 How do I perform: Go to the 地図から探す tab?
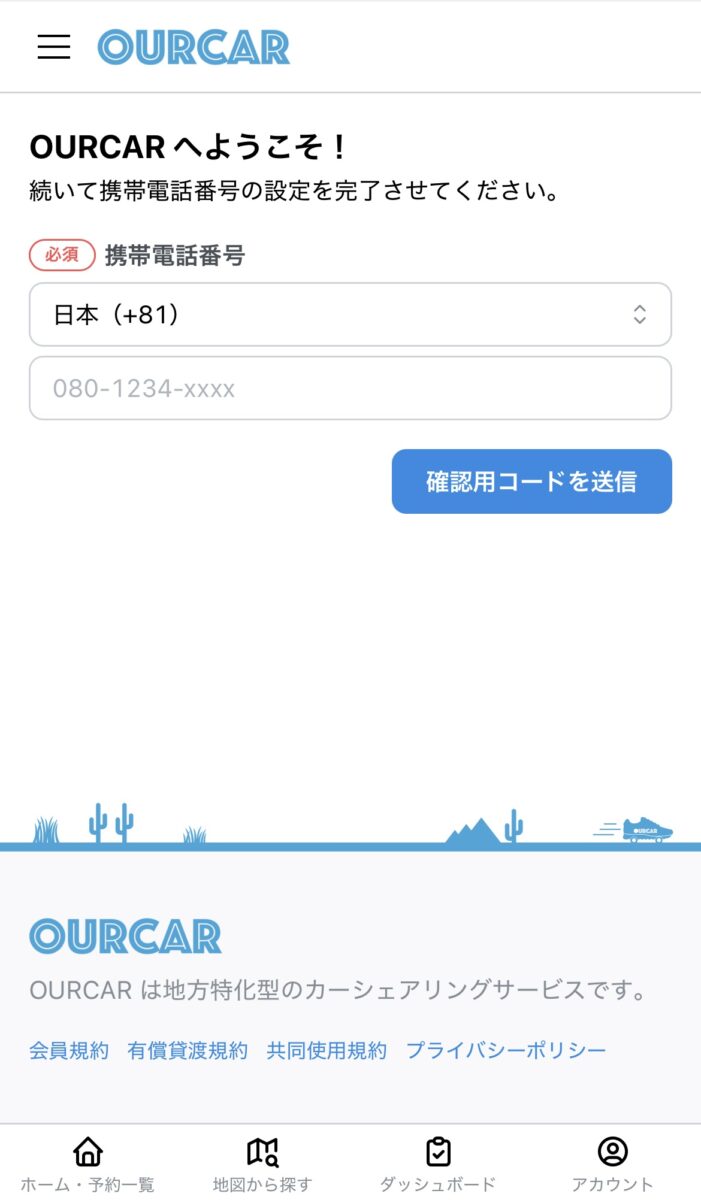263,1165
